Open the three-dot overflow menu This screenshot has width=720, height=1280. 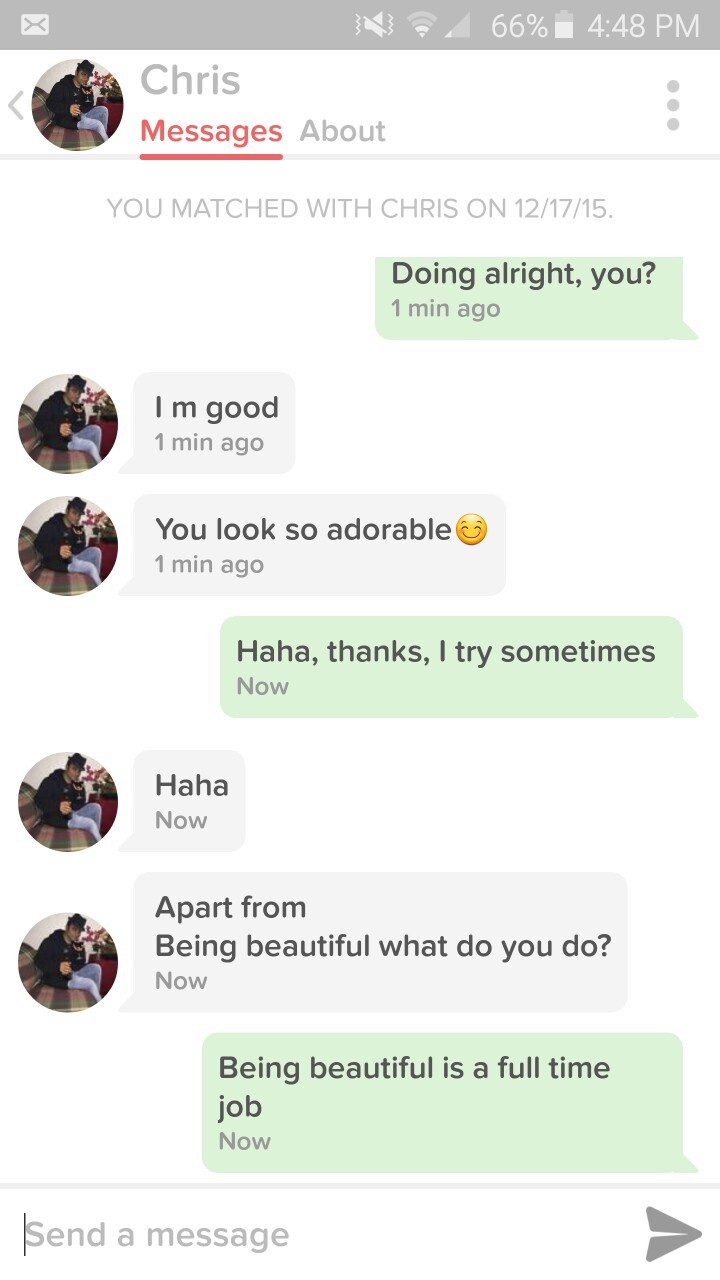673,105
